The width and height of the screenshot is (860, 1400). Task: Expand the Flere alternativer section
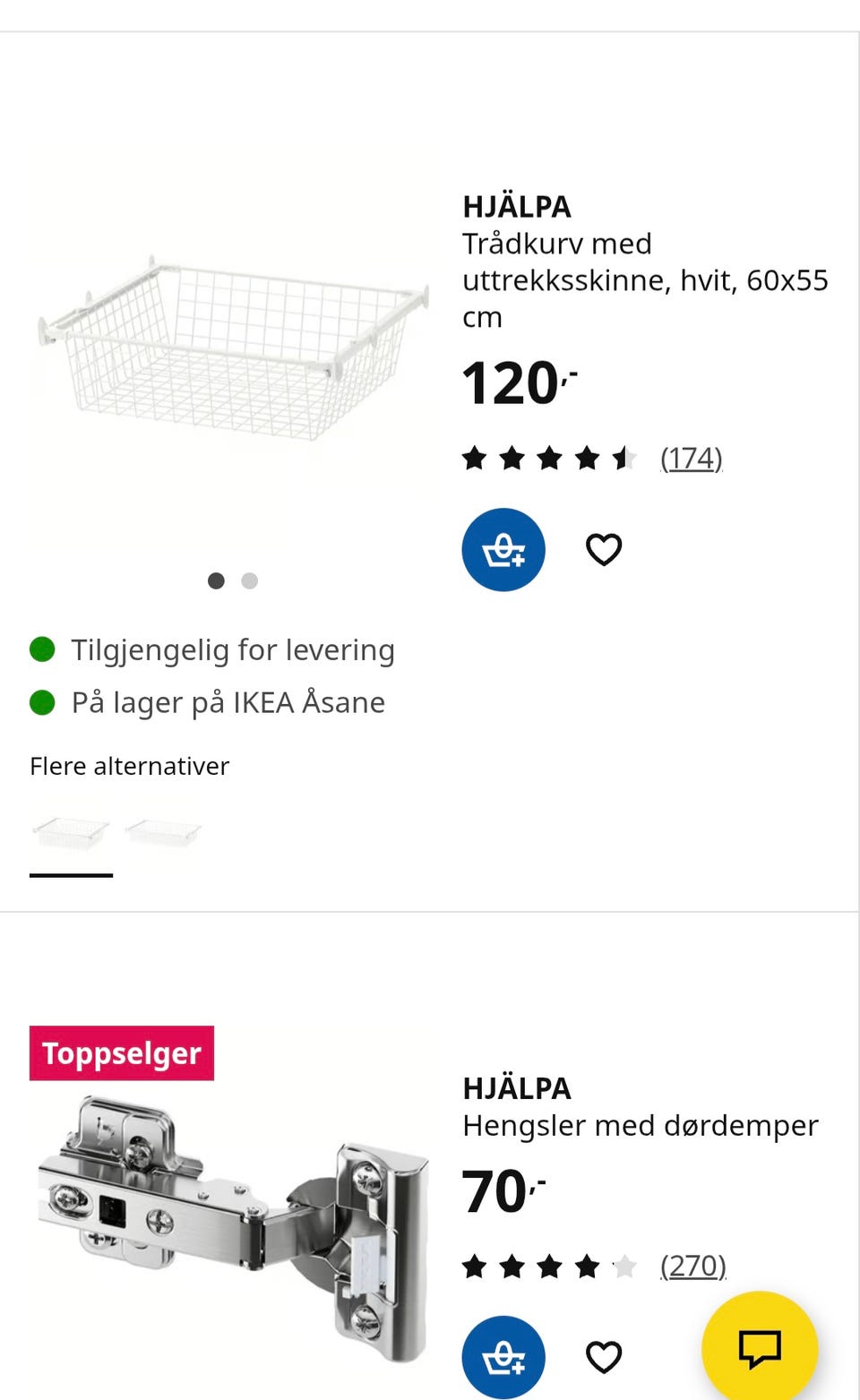click(x=130, y=766)
